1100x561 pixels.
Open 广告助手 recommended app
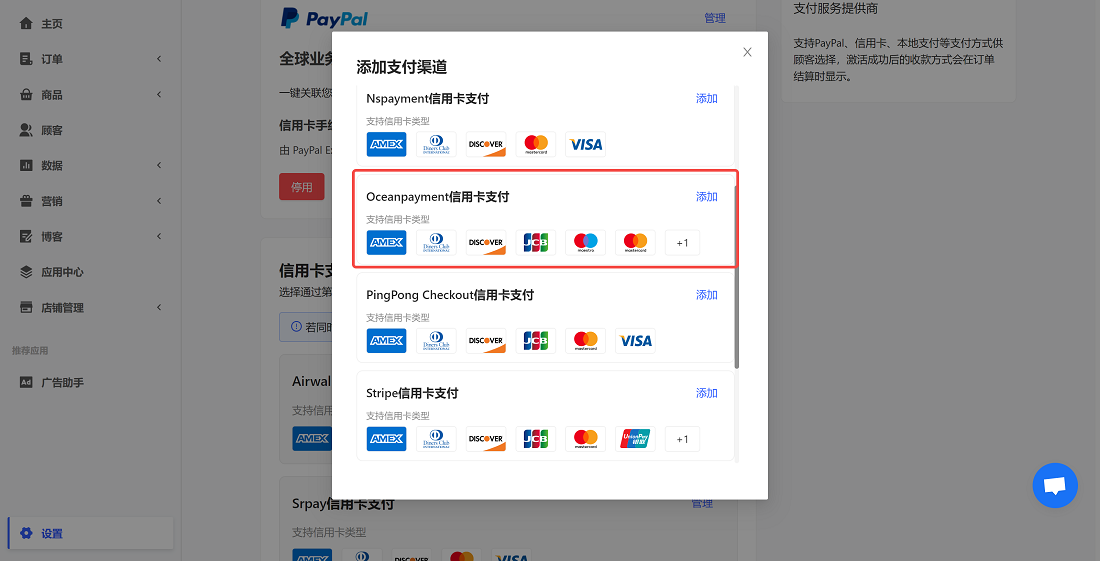click(x=62, y=382)
